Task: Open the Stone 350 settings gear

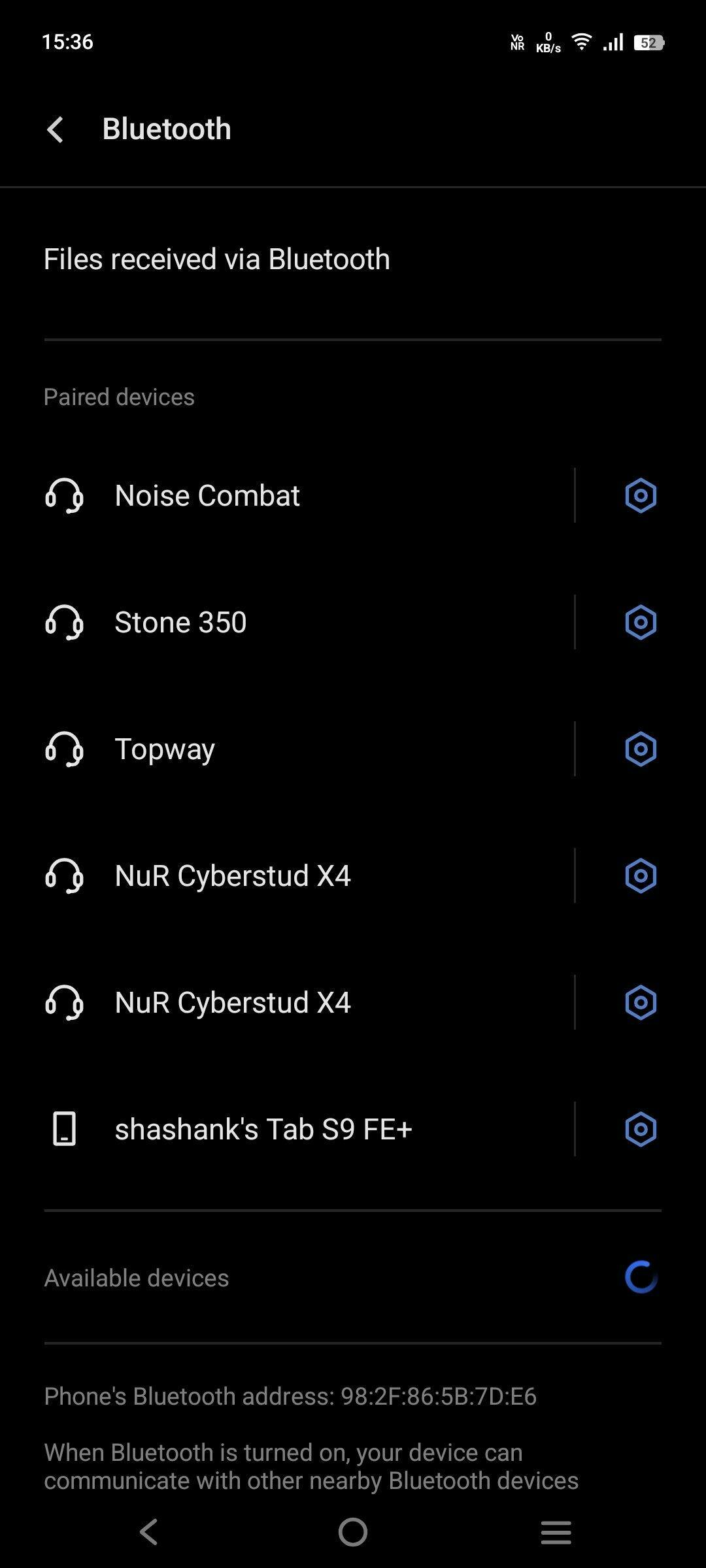Action: [x=640, y=623]
